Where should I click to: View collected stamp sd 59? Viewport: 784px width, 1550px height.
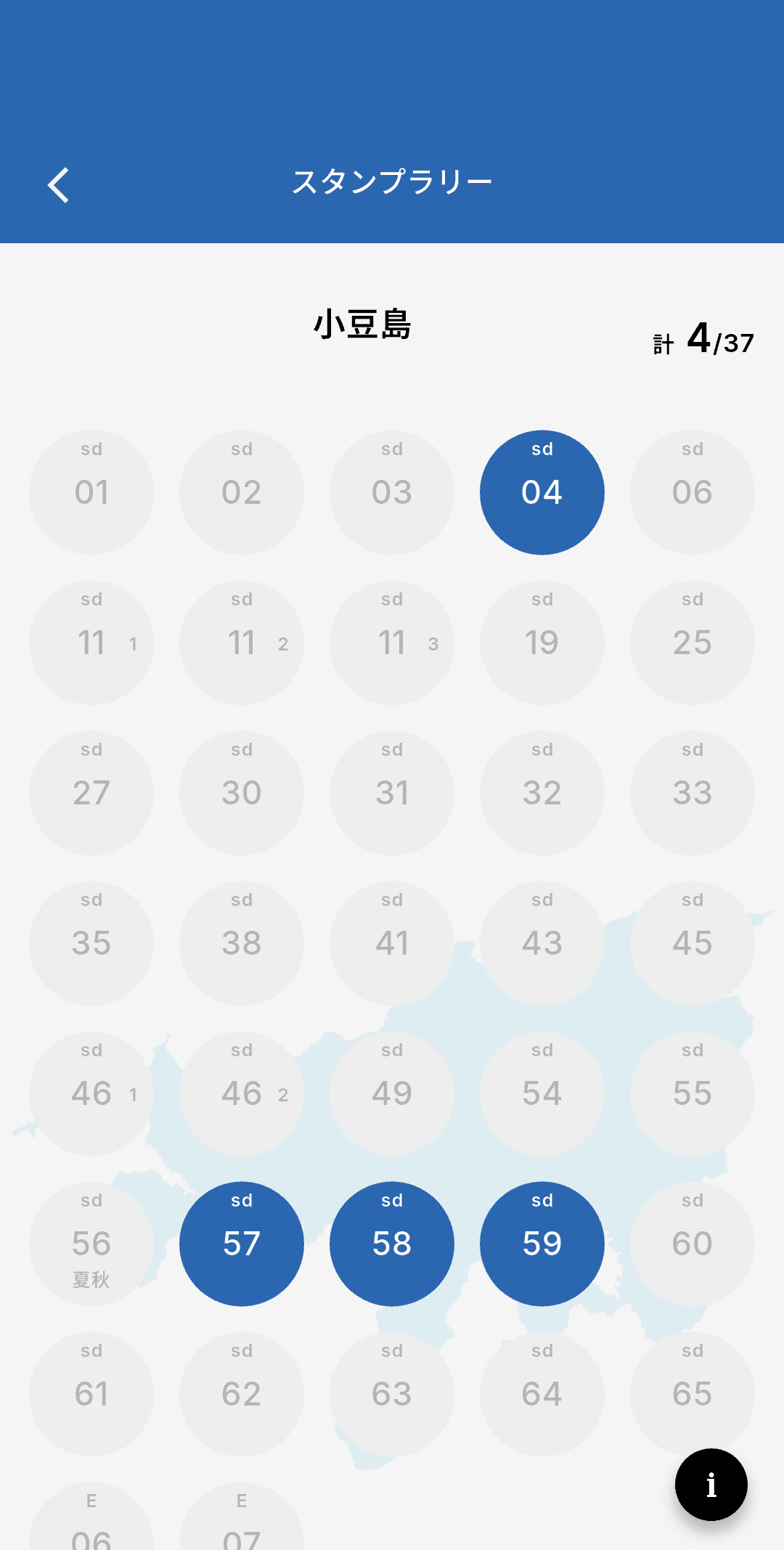(x=542, y=1244)
